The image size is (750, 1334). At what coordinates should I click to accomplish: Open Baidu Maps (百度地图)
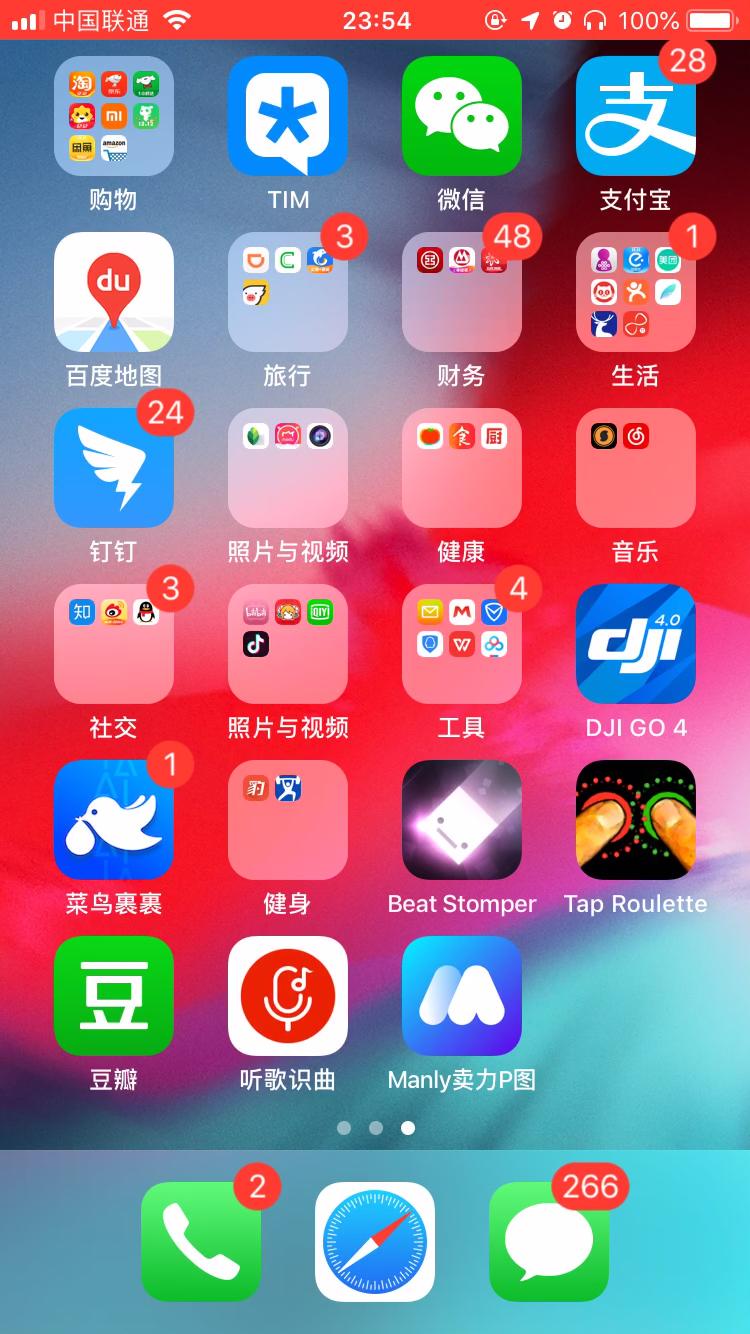113,292
